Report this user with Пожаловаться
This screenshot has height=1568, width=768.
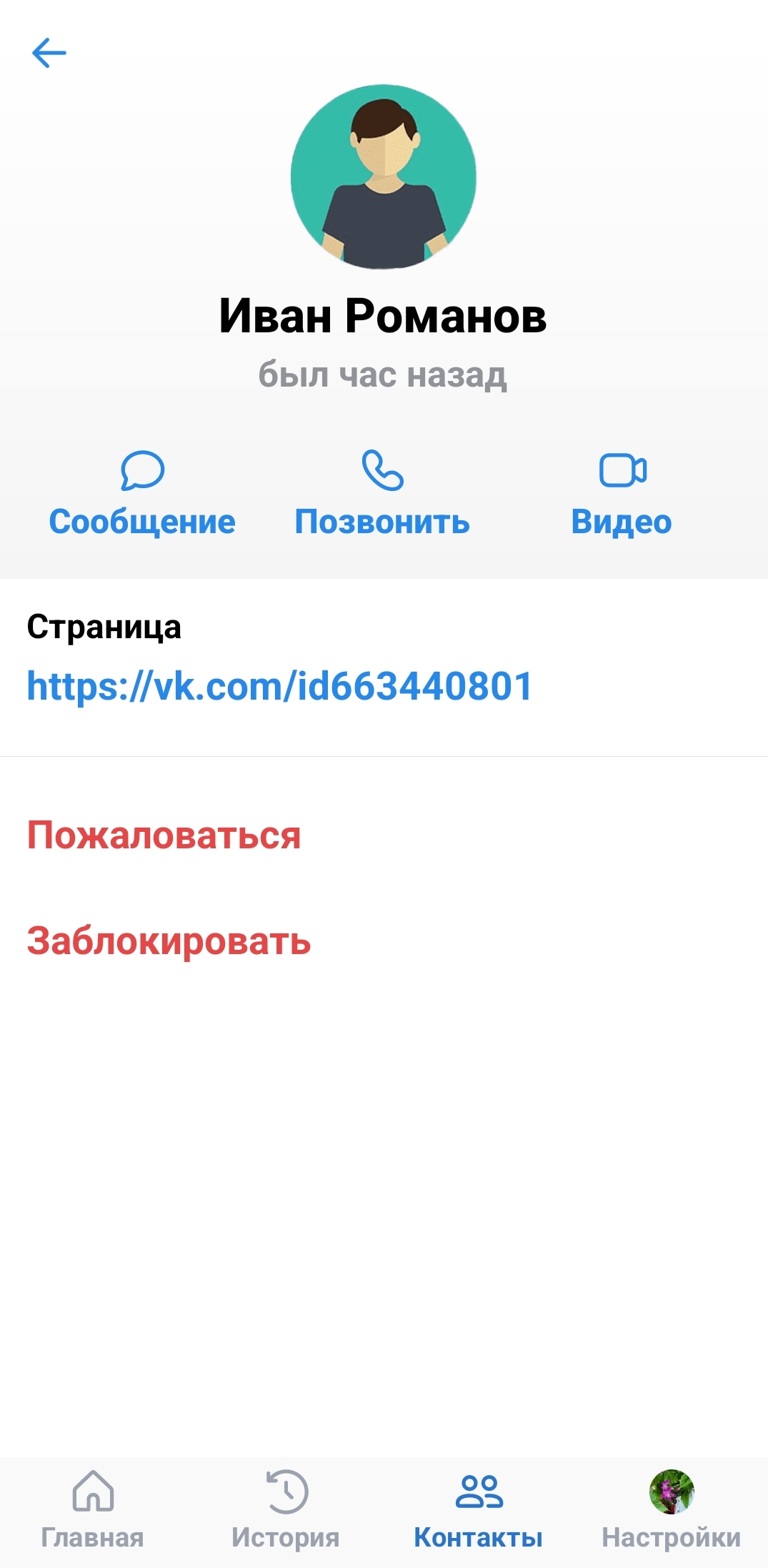tap(164, 835)
